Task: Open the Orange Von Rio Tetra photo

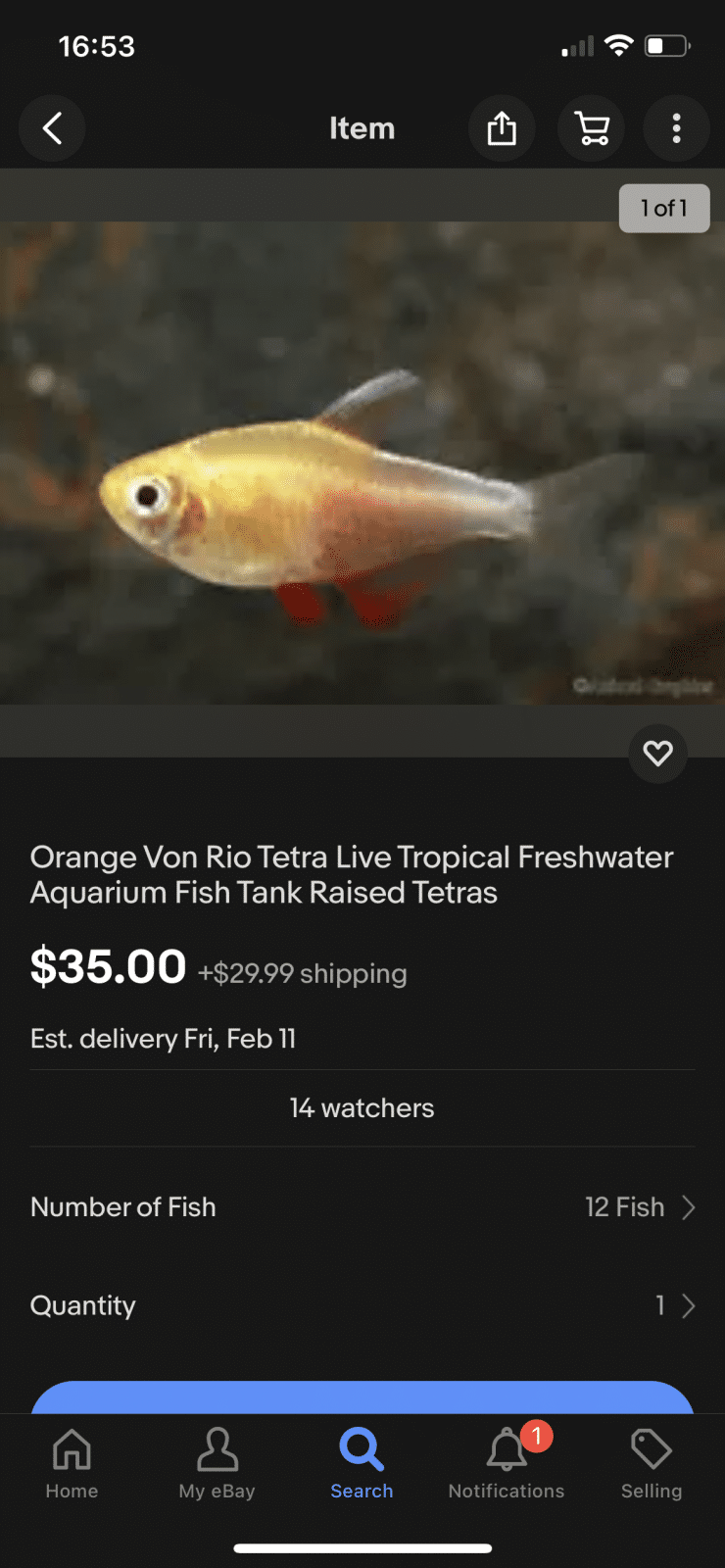Action: (x=362, y=463)
